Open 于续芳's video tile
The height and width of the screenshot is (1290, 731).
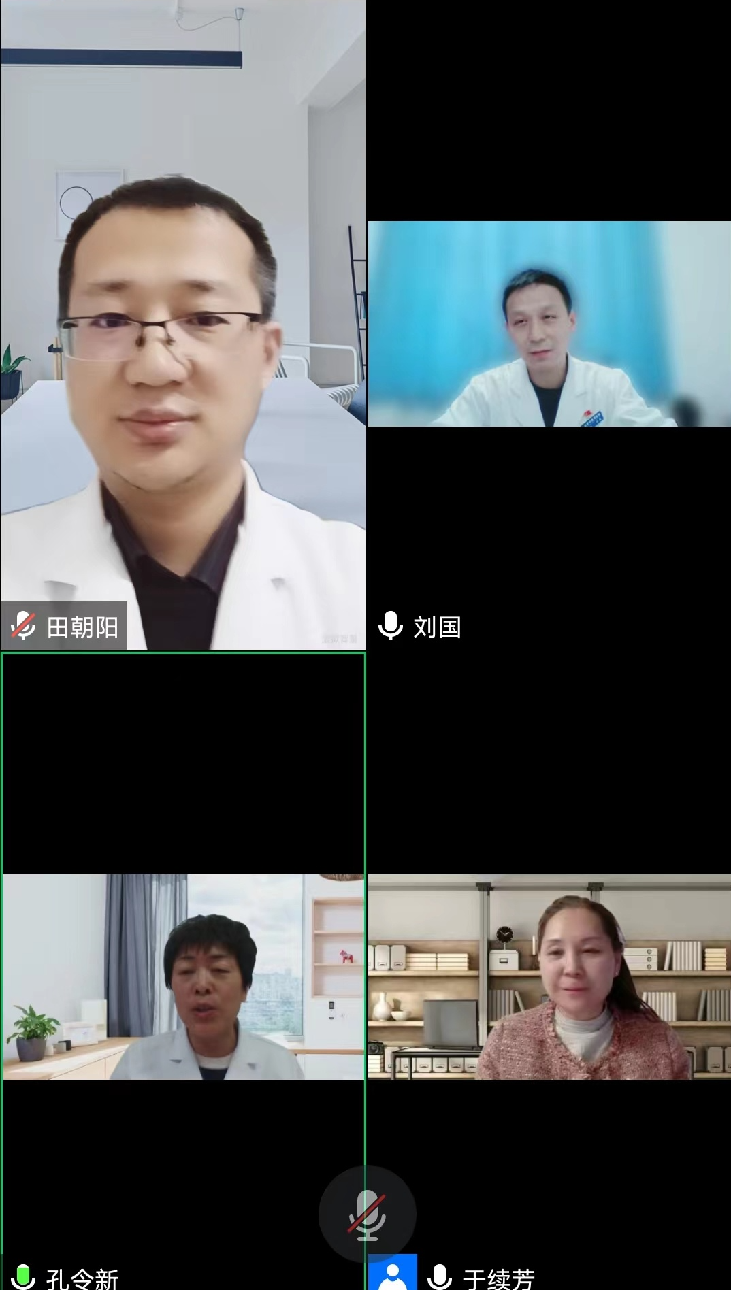549,976
